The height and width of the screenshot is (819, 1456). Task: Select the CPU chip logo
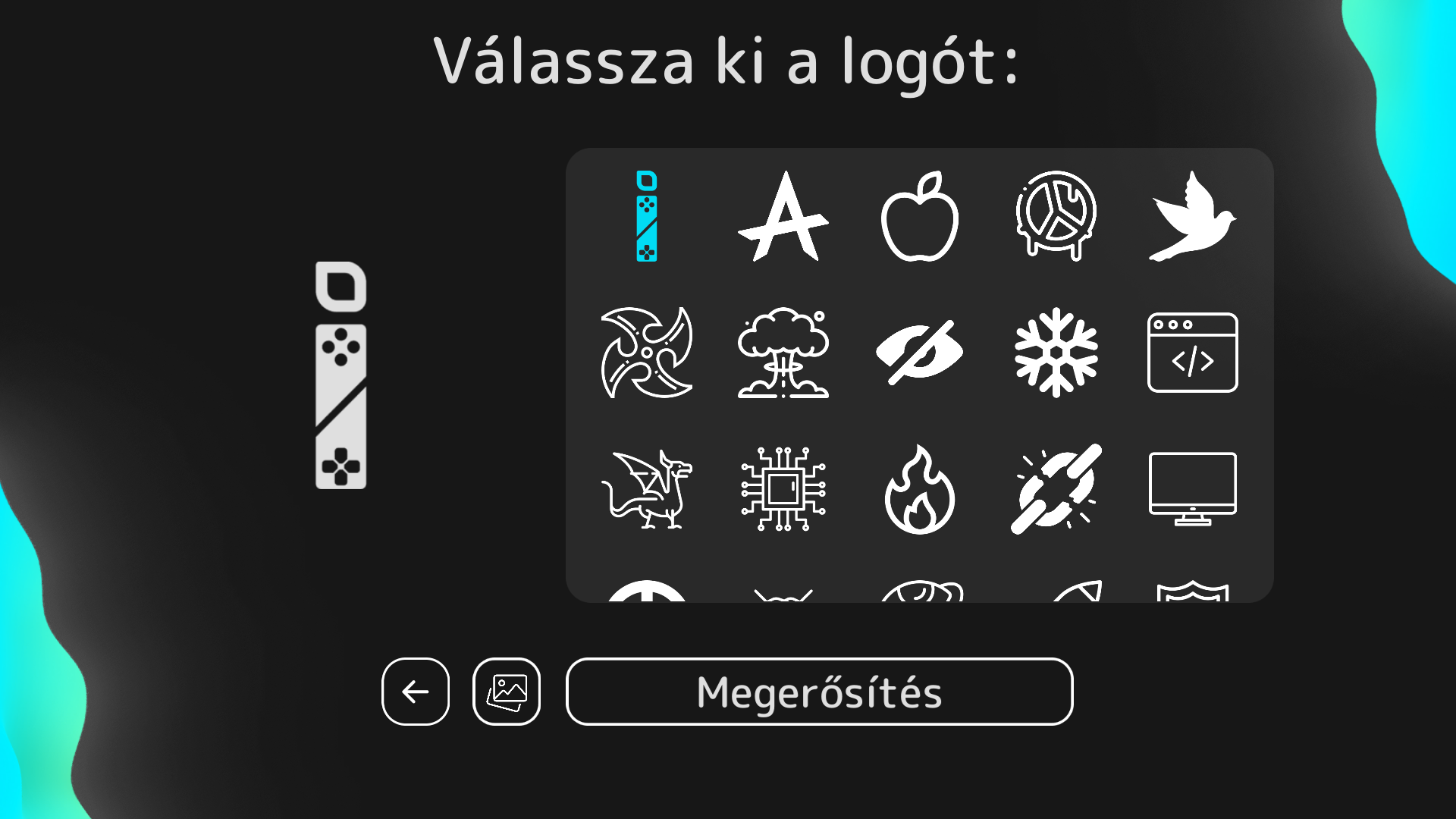pyautogui.click(x=783, y=489)
